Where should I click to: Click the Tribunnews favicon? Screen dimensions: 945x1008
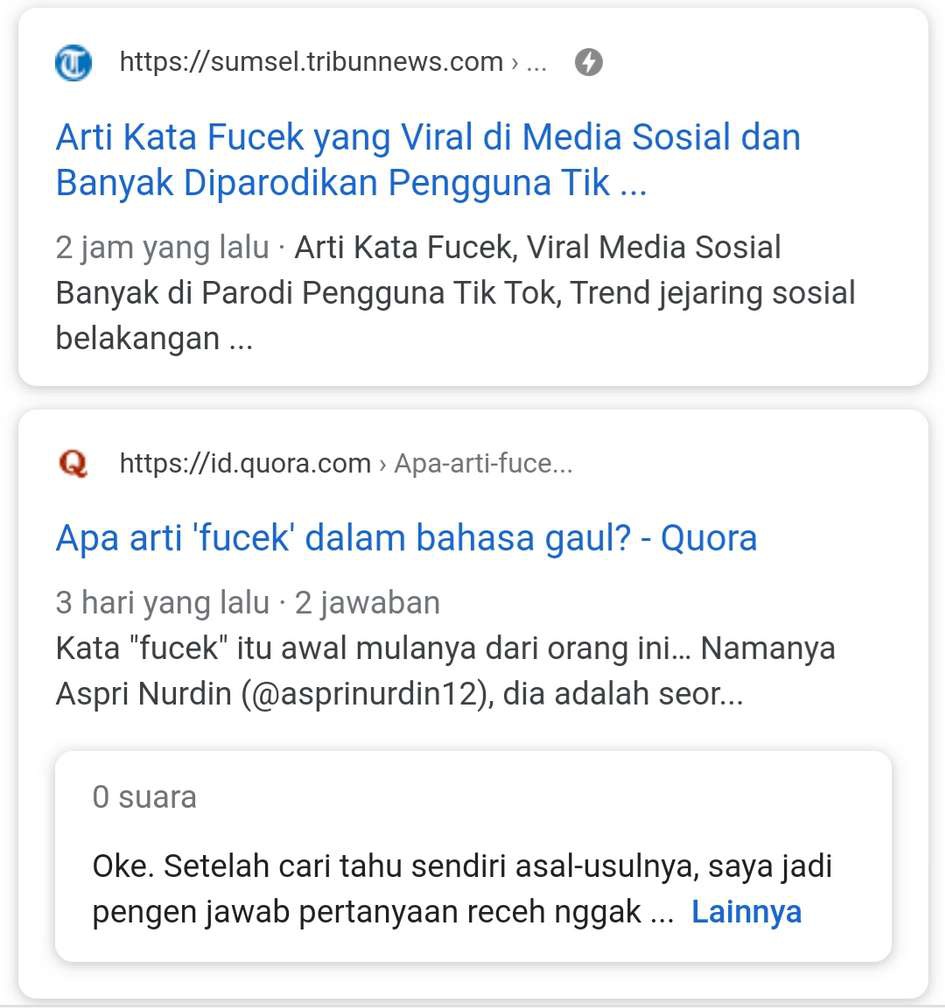tap(73, 61)
